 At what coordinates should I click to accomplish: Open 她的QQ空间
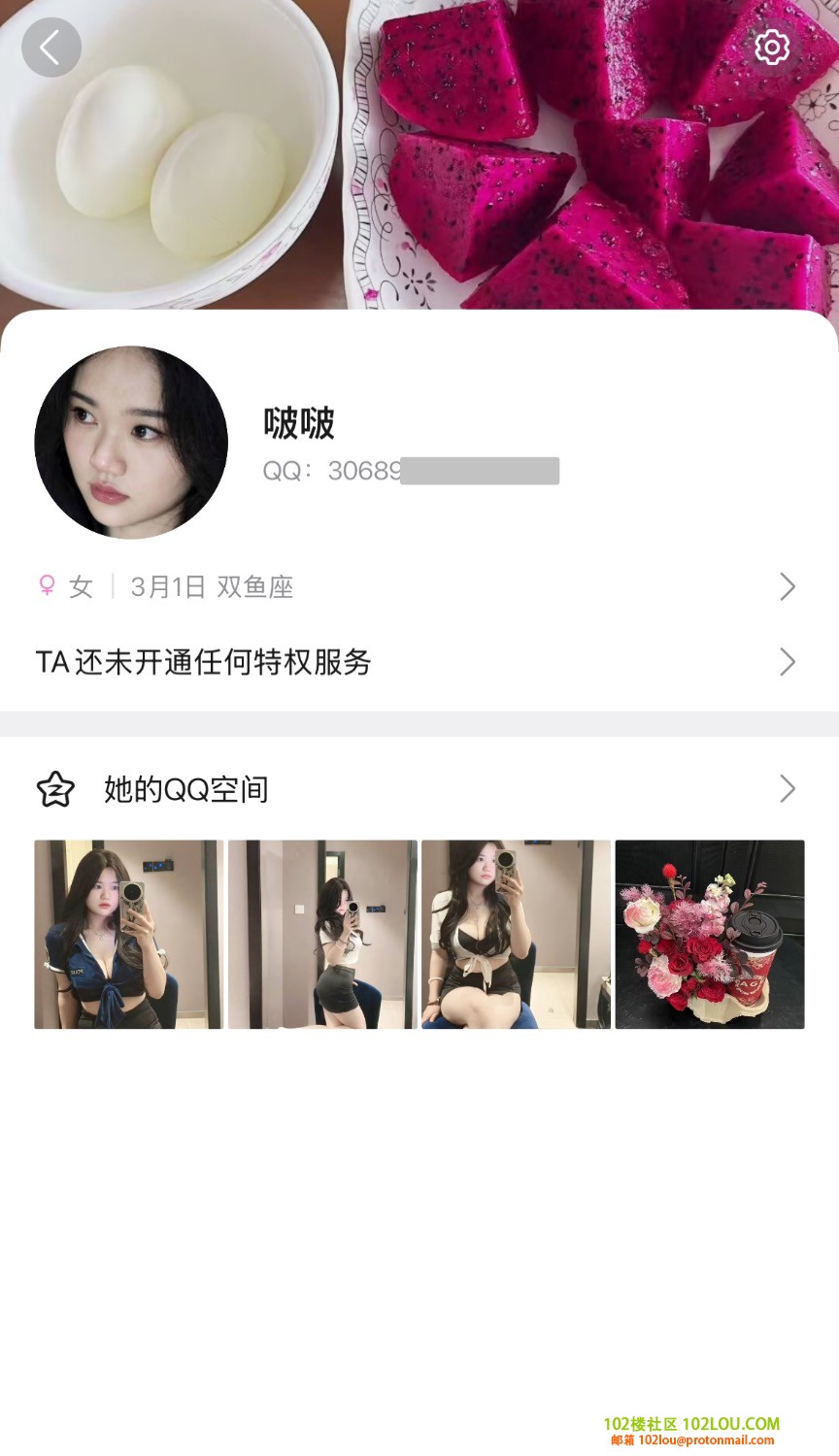click(x=418, y=789)
